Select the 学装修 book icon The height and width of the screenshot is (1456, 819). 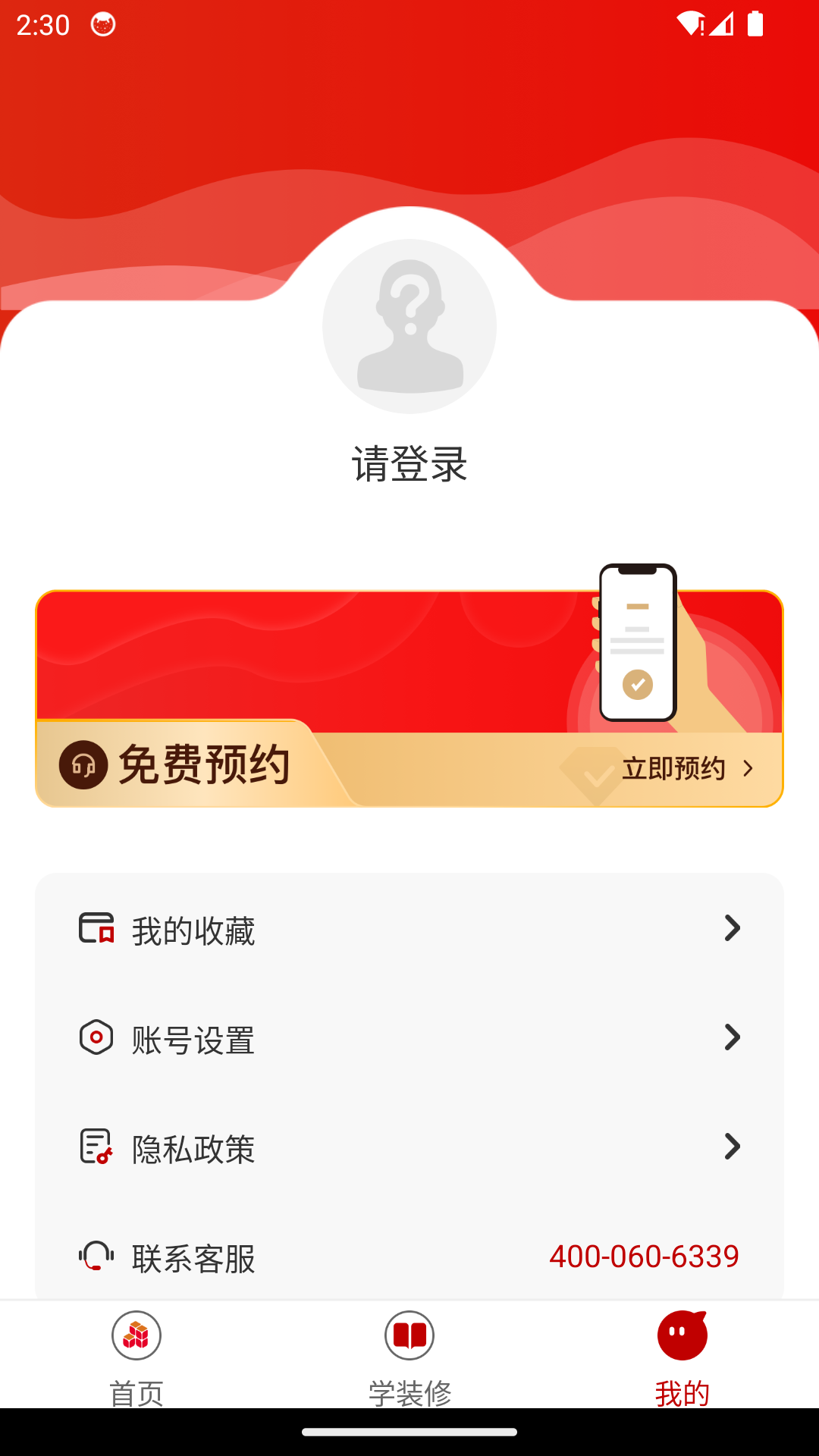[x=409, y=1337]
